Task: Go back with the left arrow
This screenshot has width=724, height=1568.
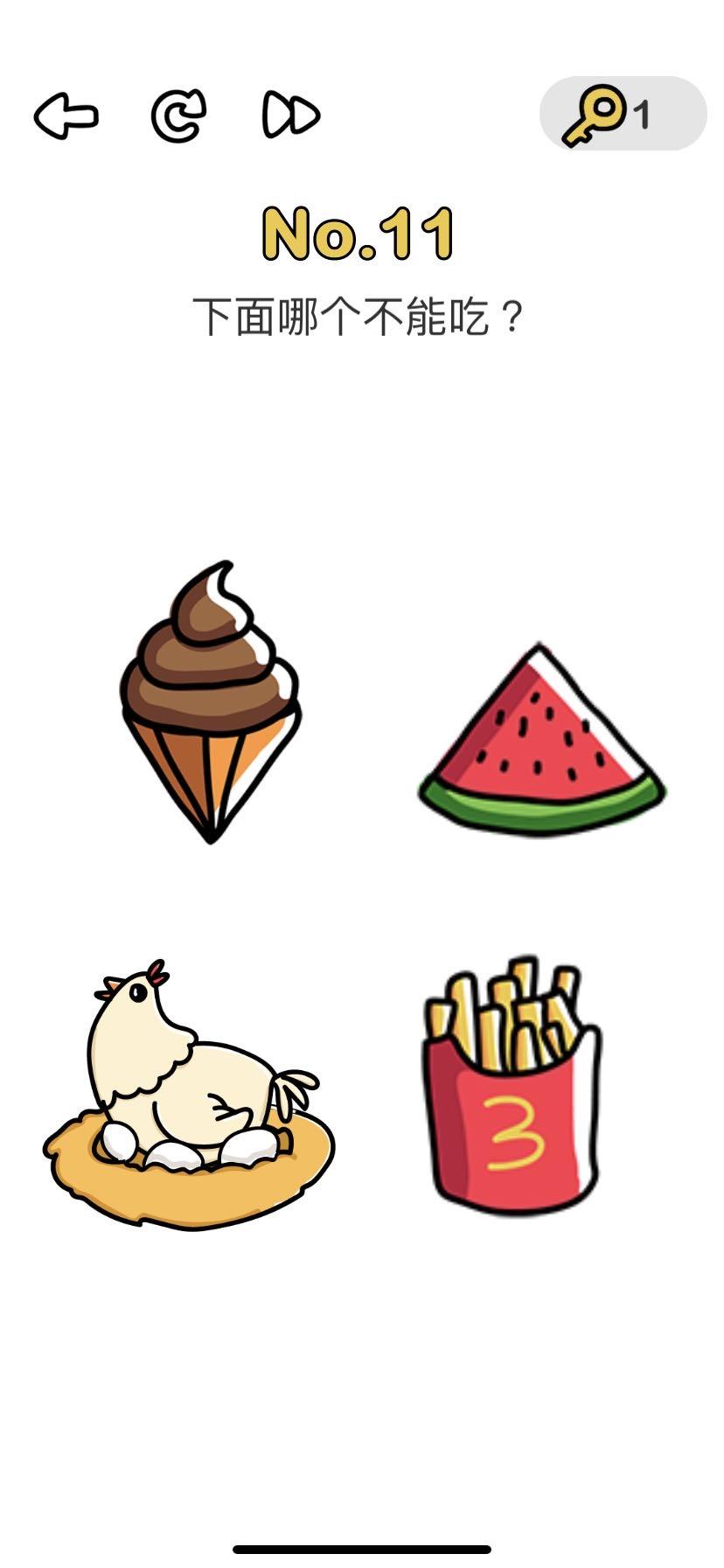Action: click(66, 115)
